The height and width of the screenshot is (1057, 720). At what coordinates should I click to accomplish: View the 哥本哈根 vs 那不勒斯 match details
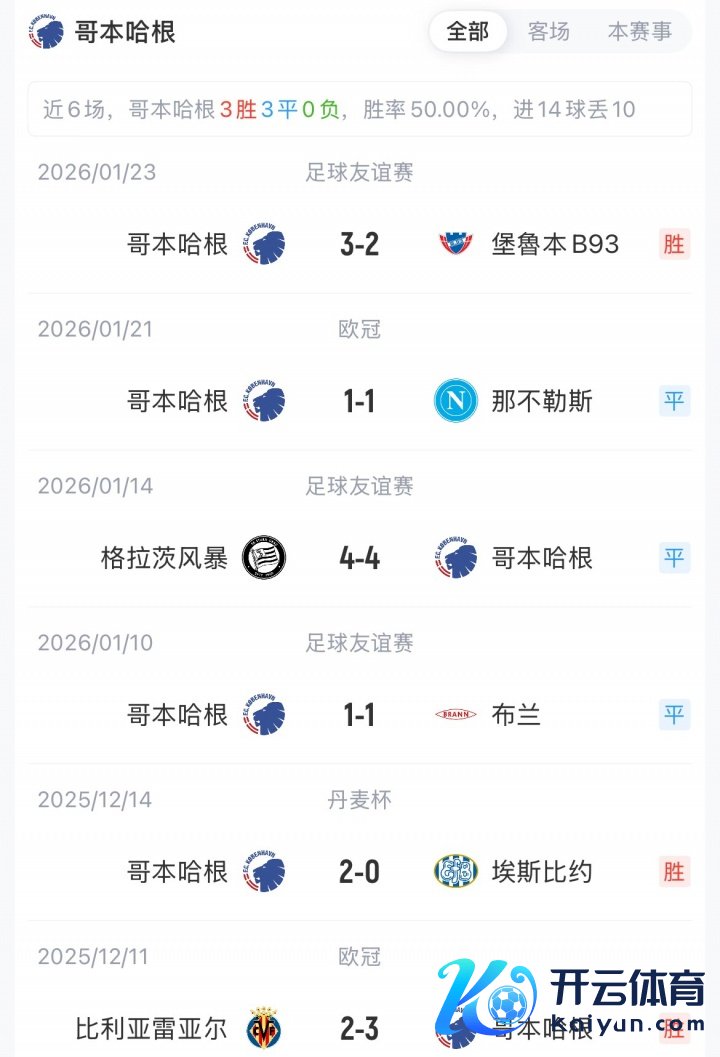click(x=360, y=401)
